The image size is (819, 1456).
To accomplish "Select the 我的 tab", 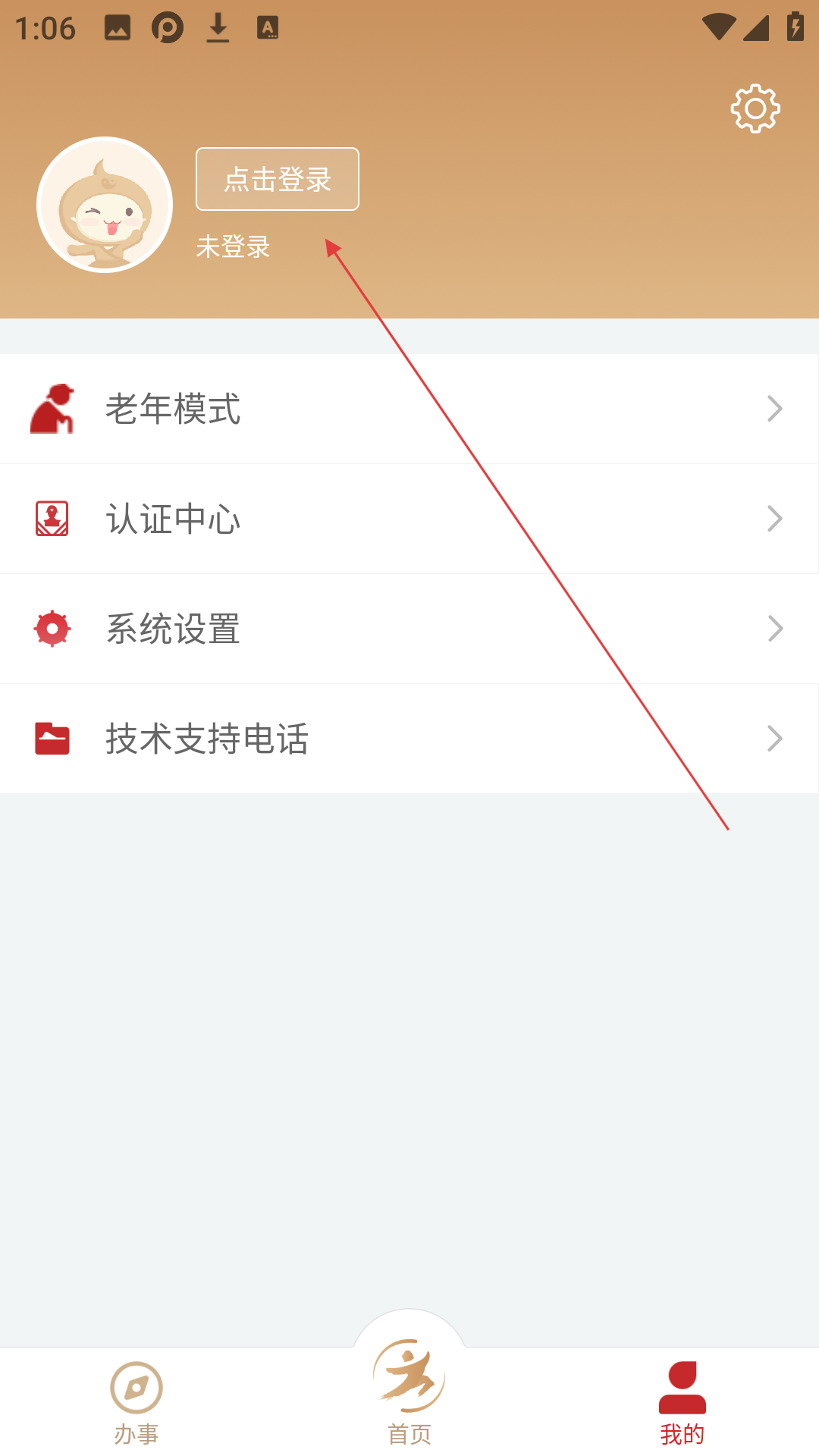I will tap(682, 1403).
